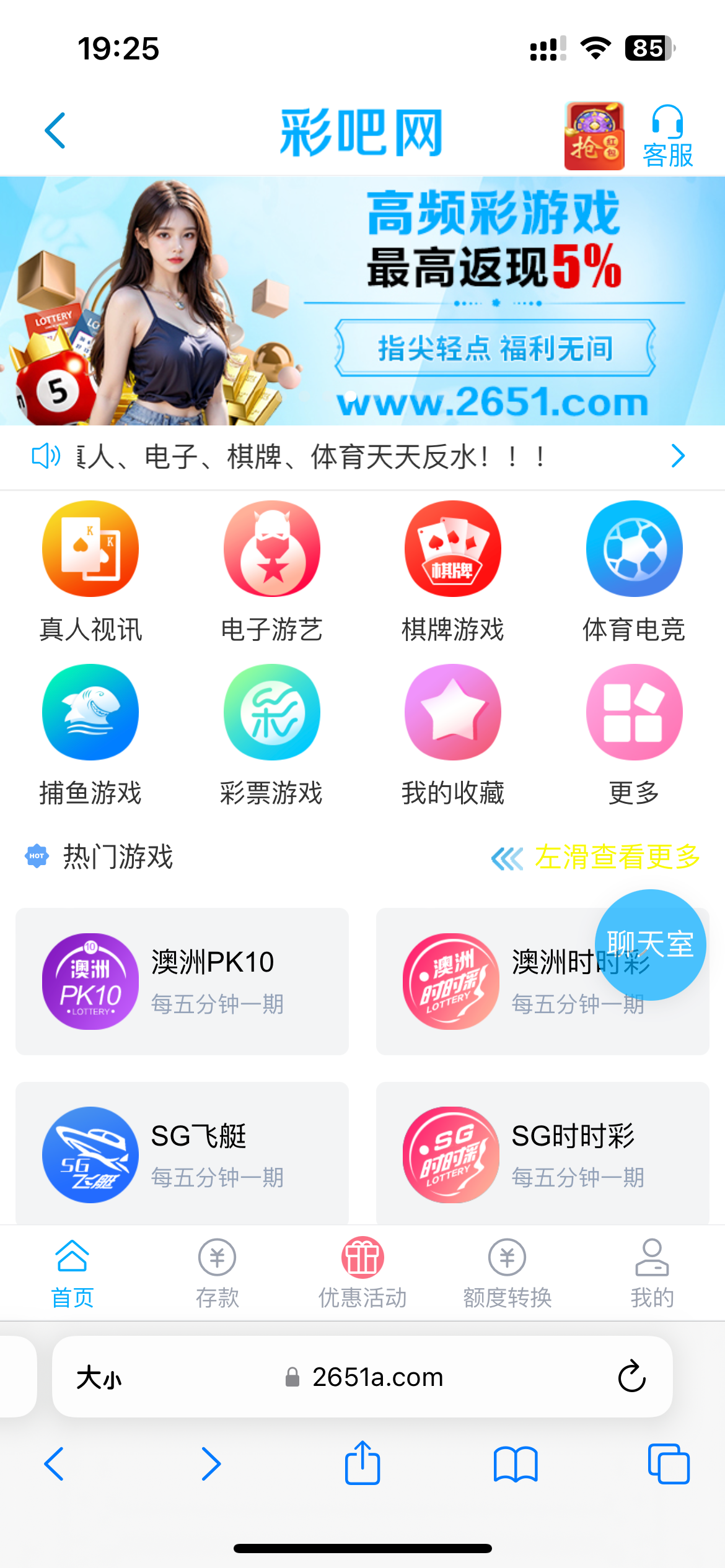Open the 更多 category

coord(634,734)
